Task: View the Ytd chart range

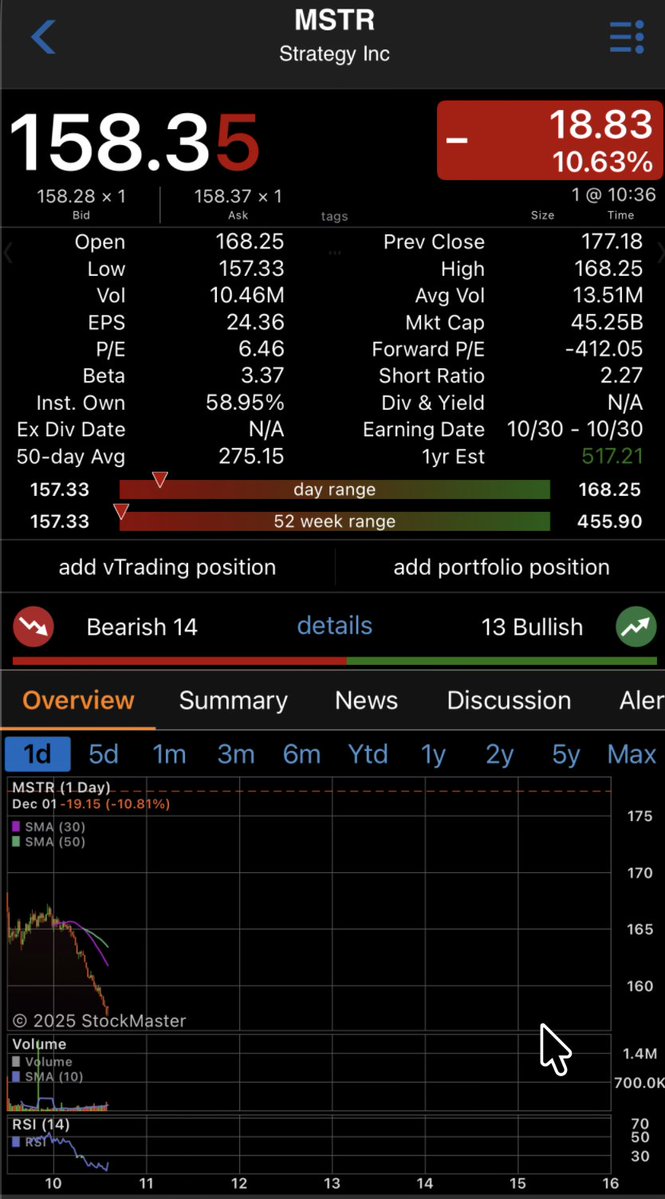Action: [367, 754]
